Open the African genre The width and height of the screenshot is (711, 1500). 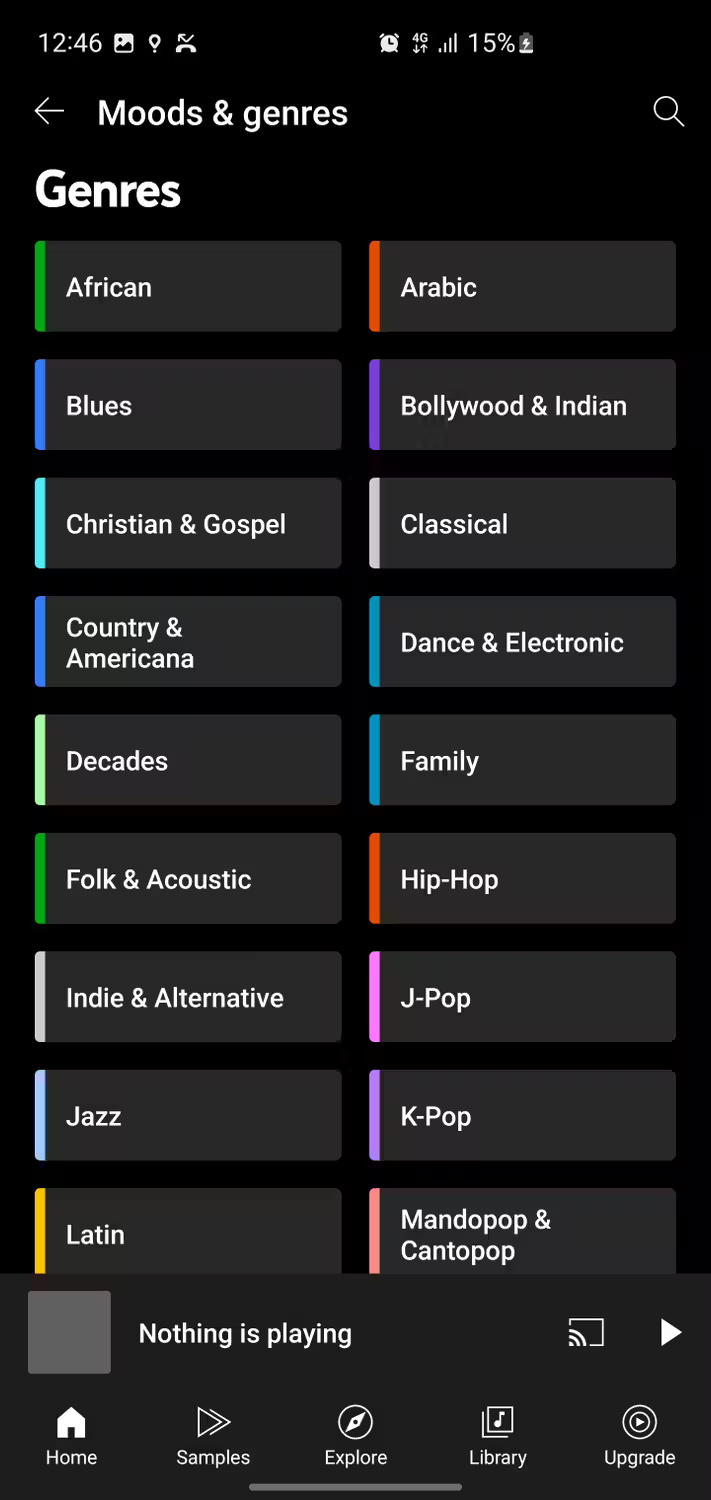point(188,287)
